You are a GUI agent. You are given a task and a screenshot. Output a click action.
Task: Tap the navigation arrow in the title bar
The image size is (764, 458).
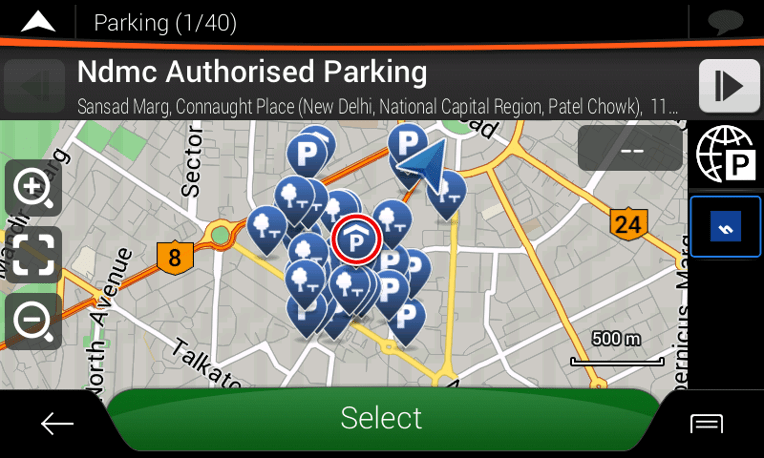38,22
